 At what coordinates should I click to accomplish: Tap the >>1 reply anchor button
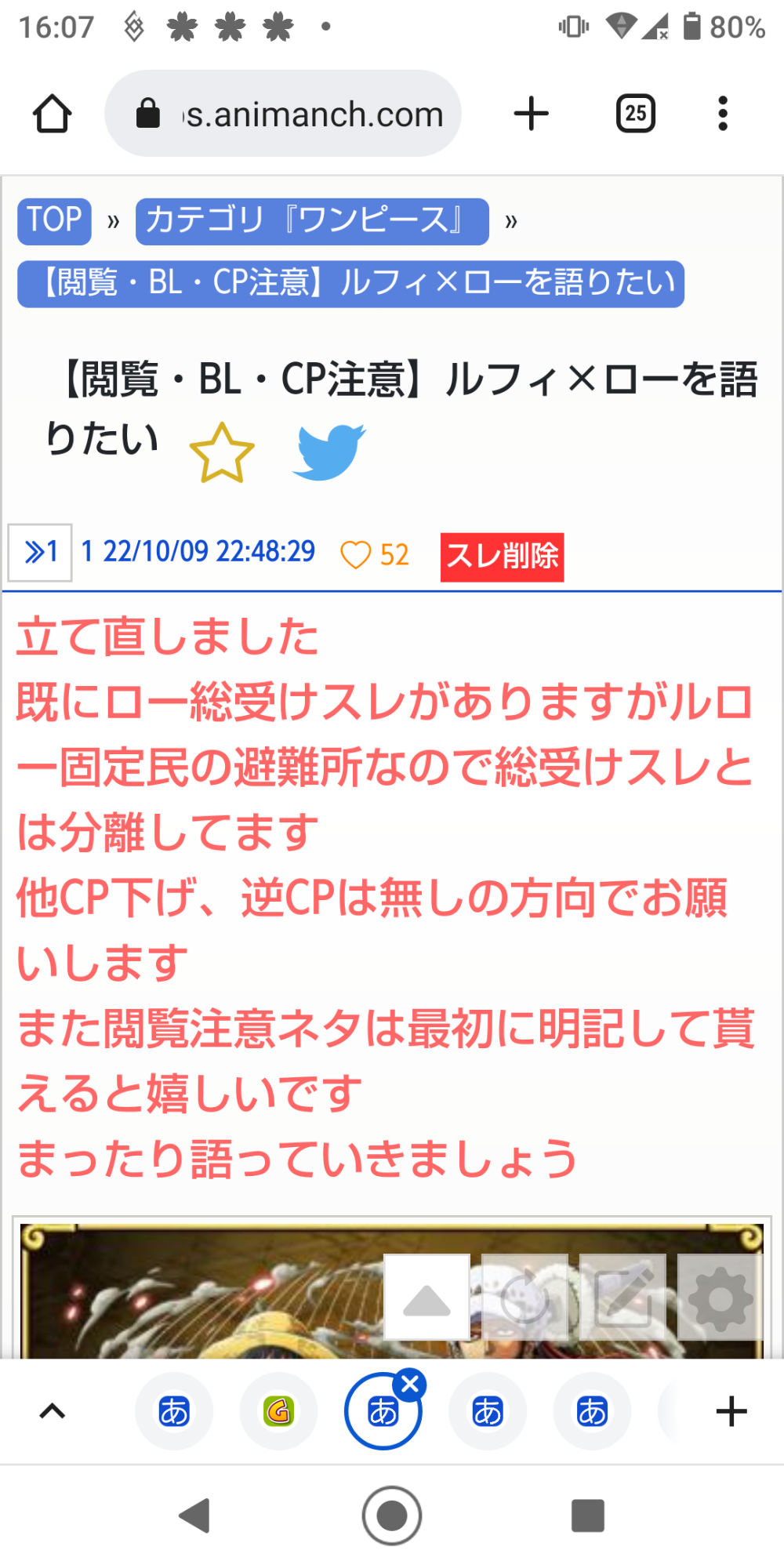pyautogui.click(x=40, y=552)
